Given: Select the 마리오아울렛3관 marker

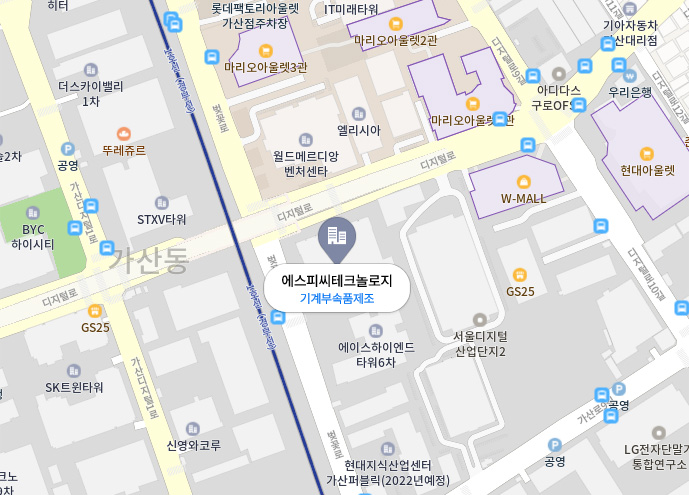Looking at the screenshot, I should [x=265, y=50].
